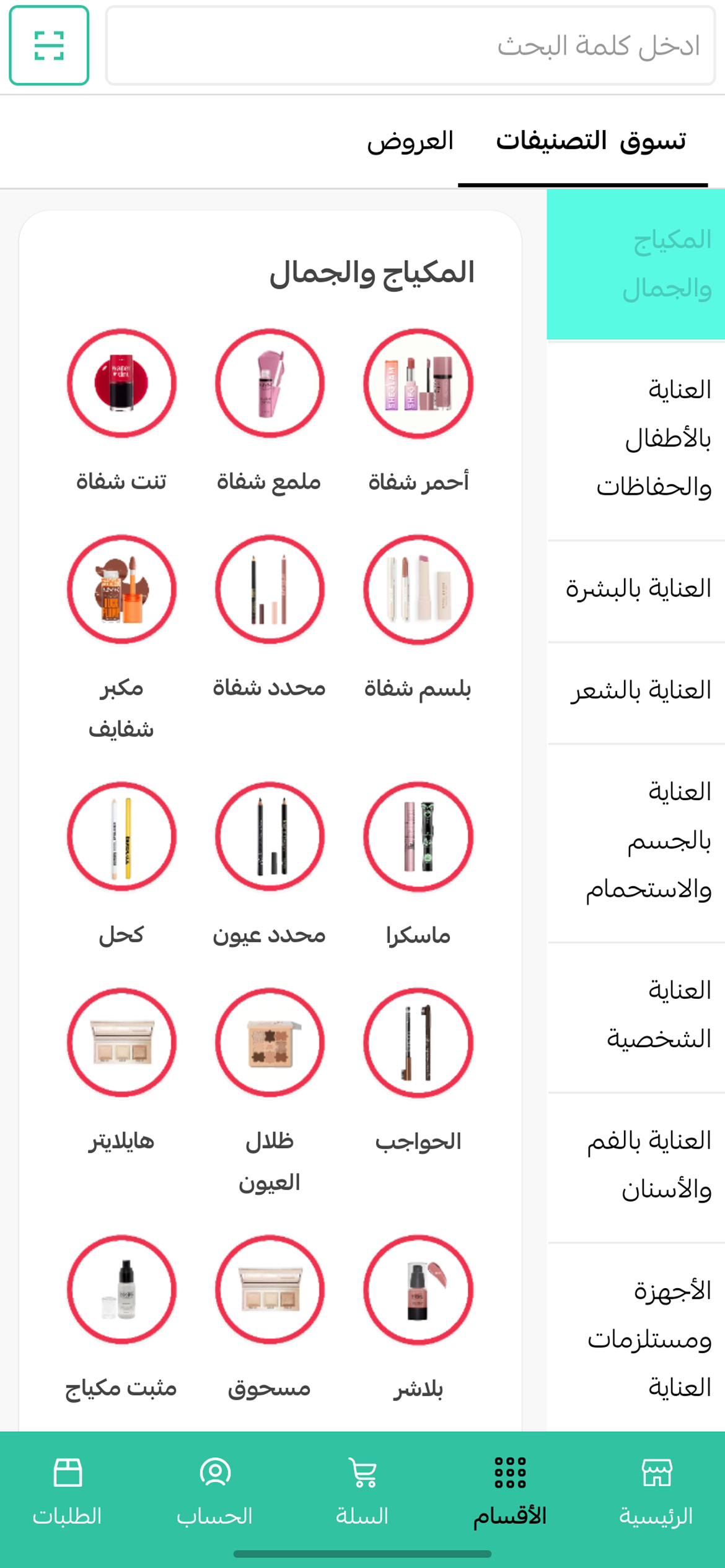Browse the تنت شفاة subcategory
This screenshot has width=725, height=1568.
pos(121,384)
